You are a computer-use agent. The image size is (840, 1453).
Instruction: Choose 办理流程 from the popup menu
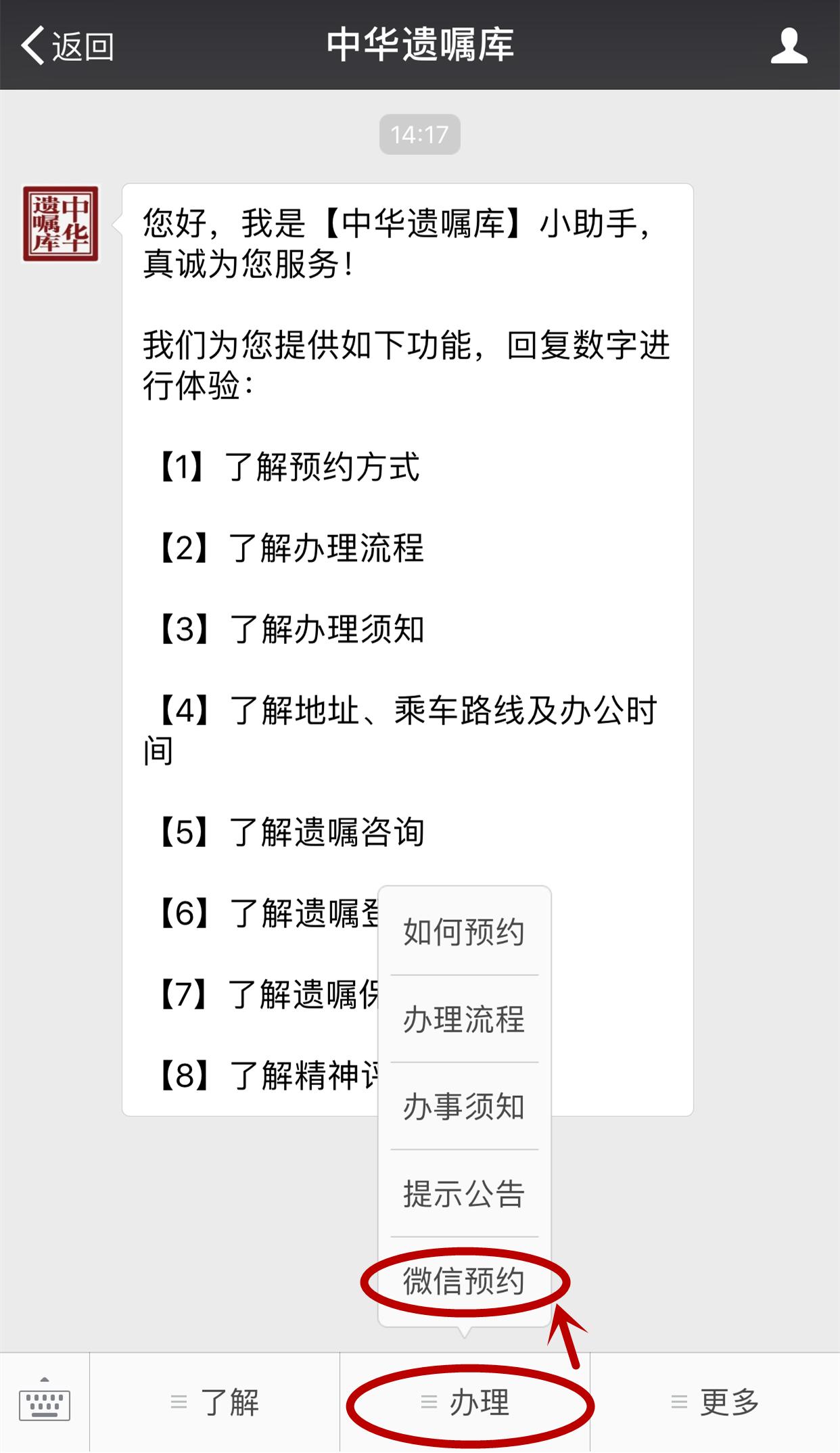click(465, 1021)
